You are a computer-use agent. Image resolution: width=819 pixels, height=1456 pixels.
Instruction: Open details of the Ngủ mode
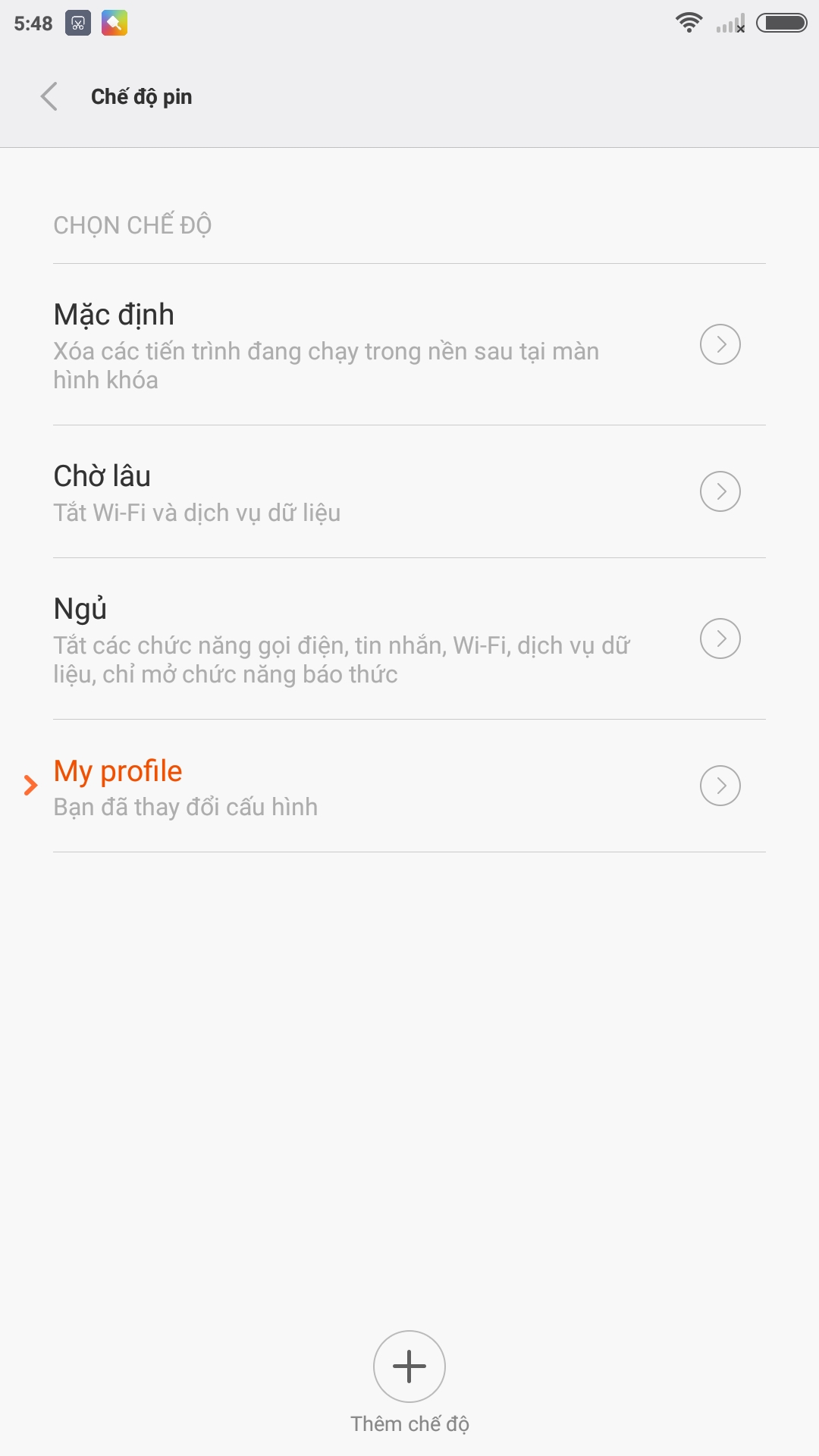(719, 639)
